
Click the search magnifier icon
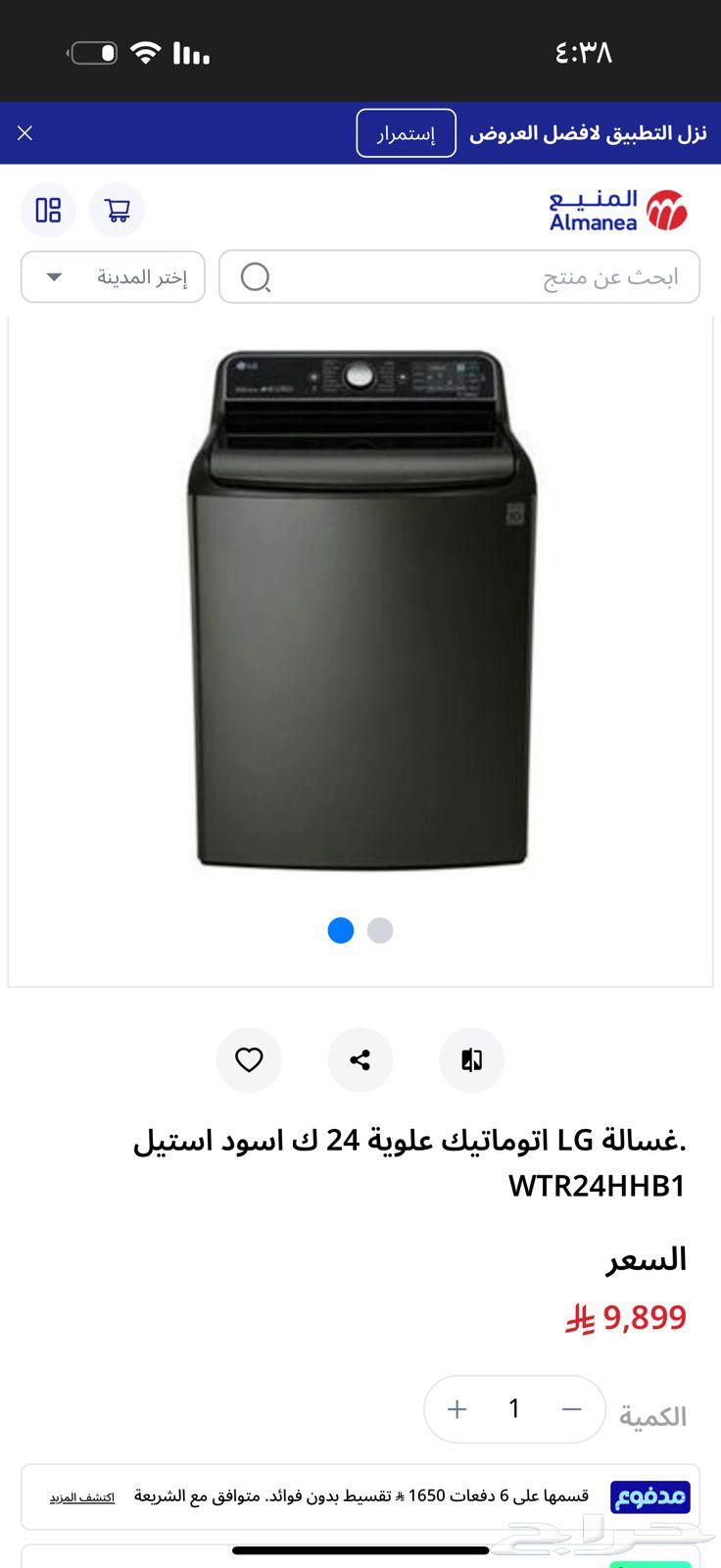tap(255, 277)
